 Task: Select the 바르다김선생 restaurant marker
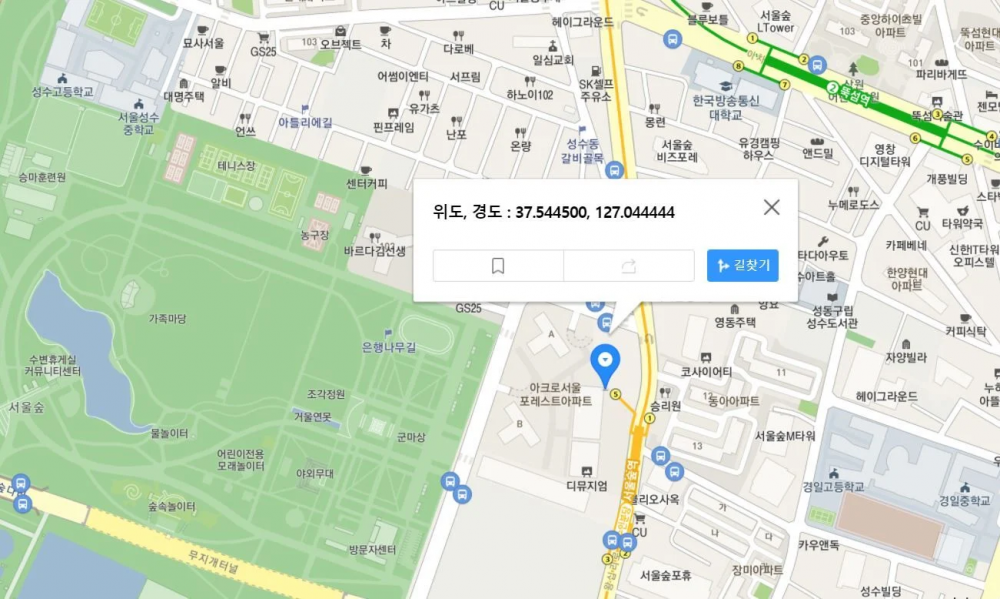coord(375,238)
